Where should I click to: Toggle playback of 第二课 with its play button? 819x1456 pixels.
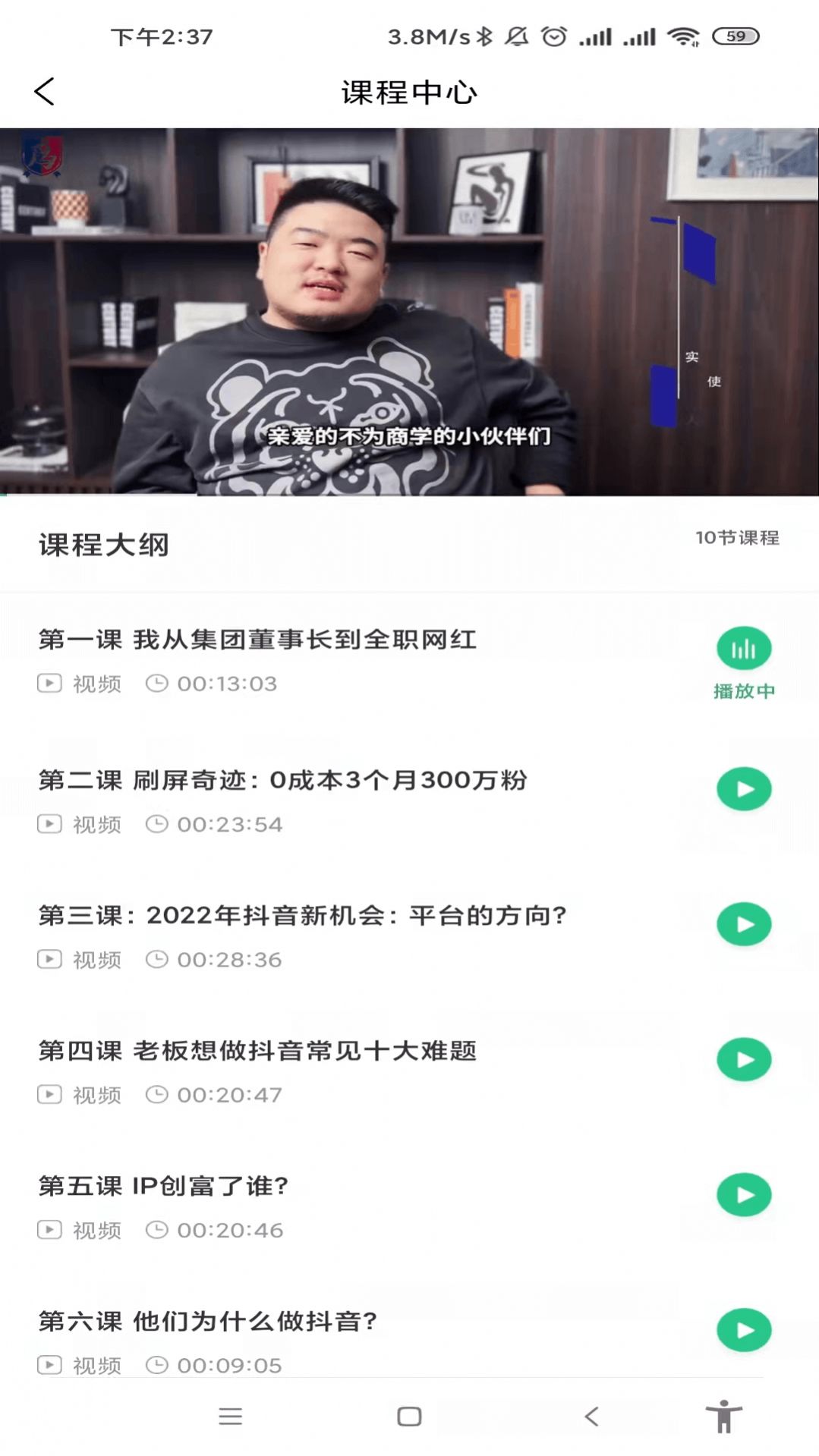[743, 789]
